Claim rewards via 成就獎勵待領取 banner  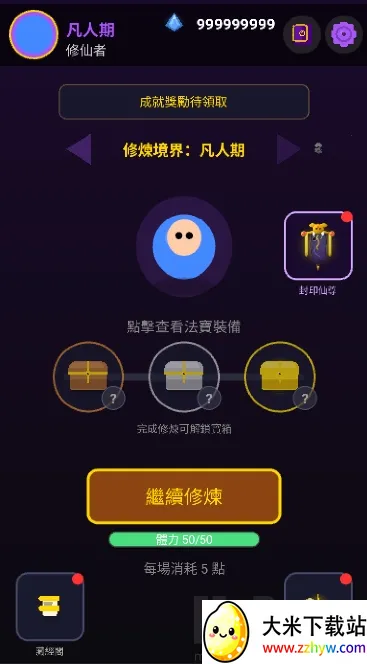184,102
